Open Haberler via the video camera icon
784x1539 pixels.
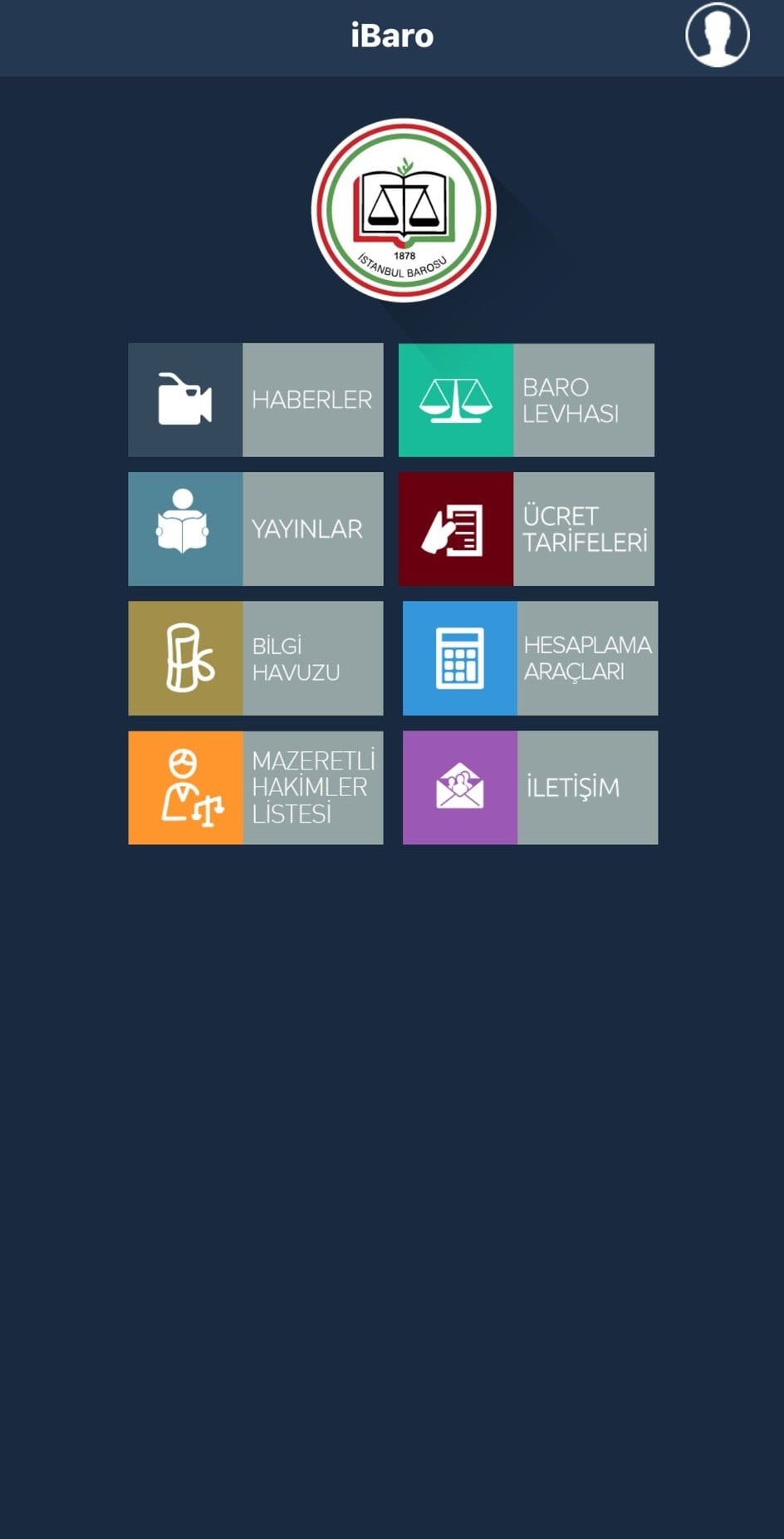[x=185, y=400]
